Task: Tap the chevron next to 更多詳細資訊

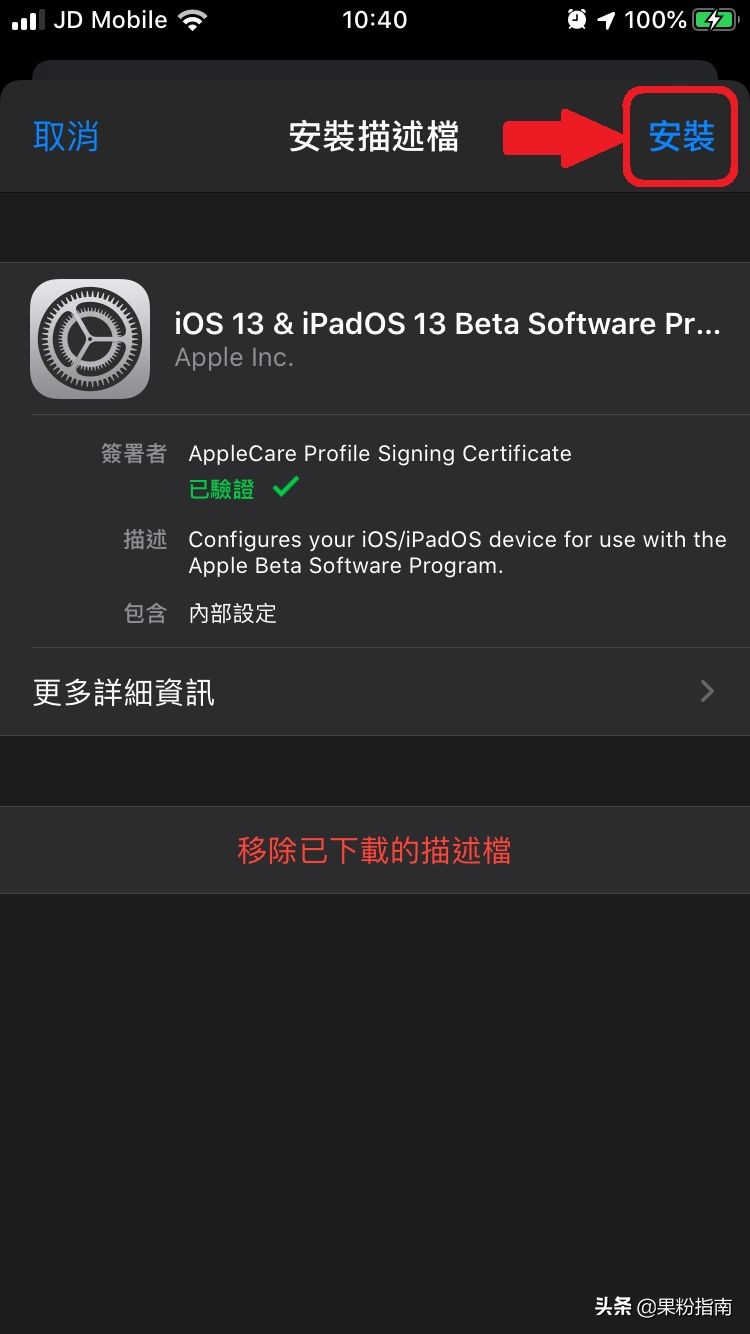Action: pos(707,691)
